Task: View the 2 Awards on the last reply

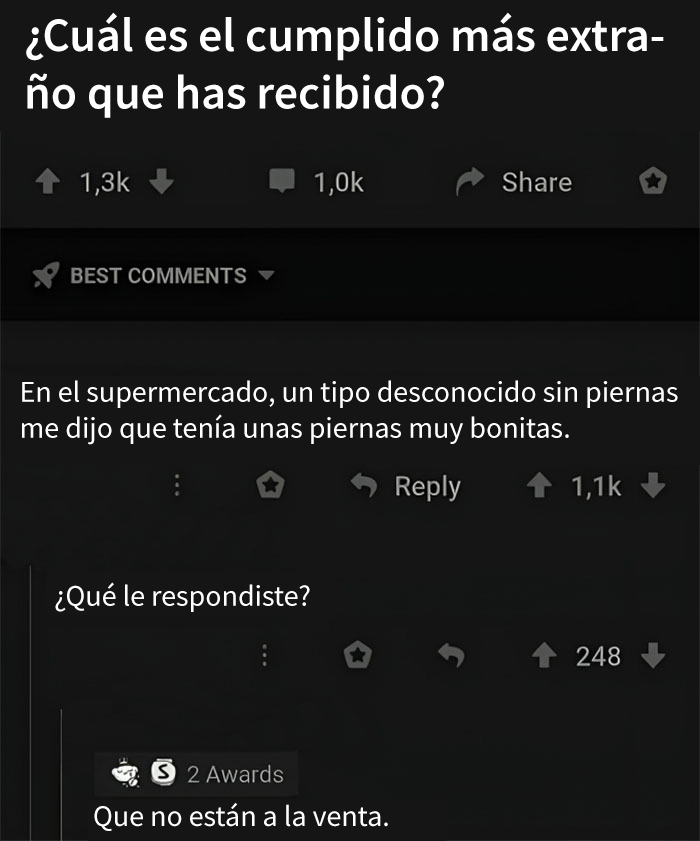Action: tap(200, 773)
